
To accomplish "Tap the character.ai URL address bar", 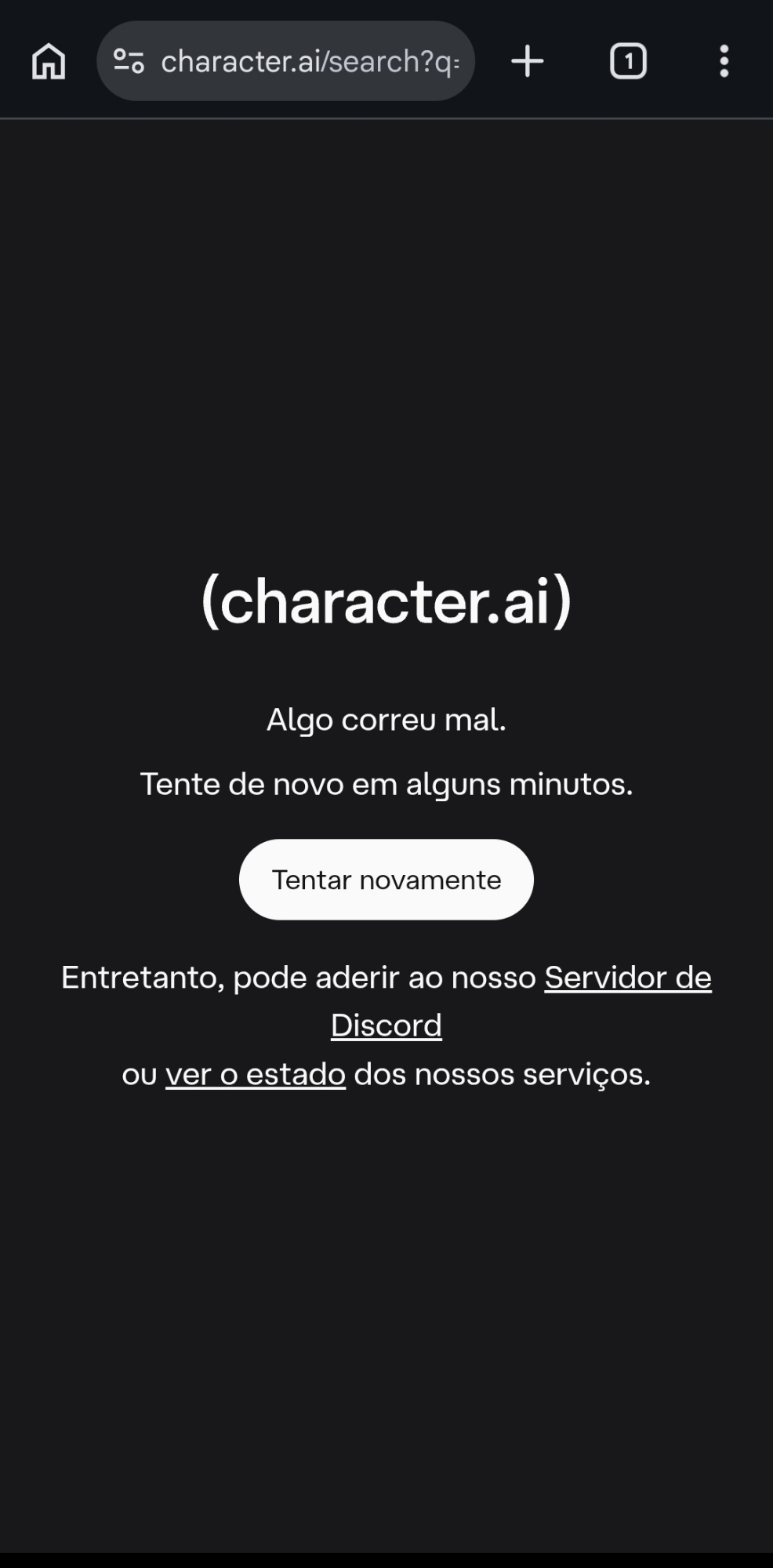I will [x=310, y=61].
